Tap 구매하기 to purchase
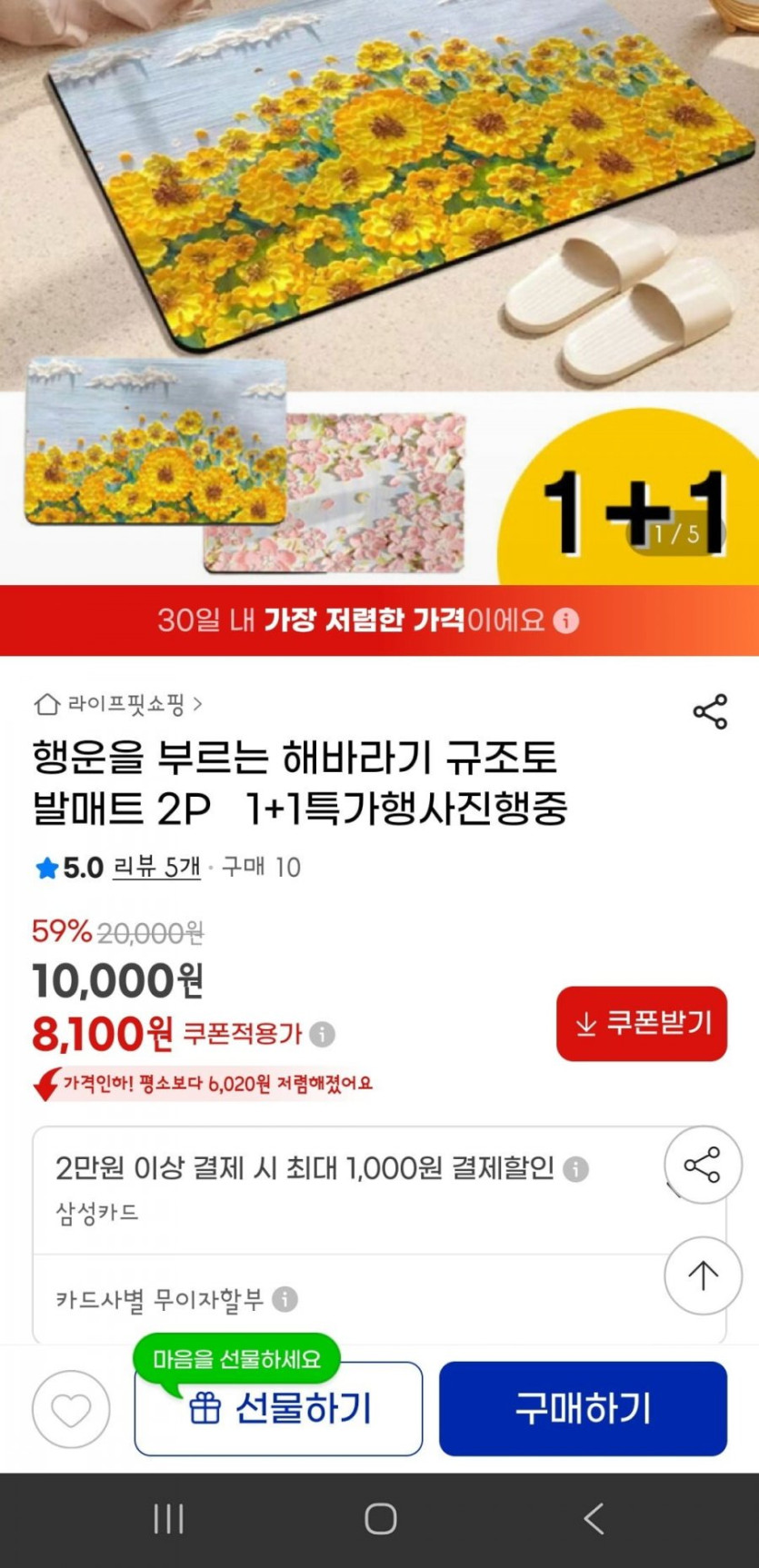This screenshot has width=759, height=1568. 583,1409
